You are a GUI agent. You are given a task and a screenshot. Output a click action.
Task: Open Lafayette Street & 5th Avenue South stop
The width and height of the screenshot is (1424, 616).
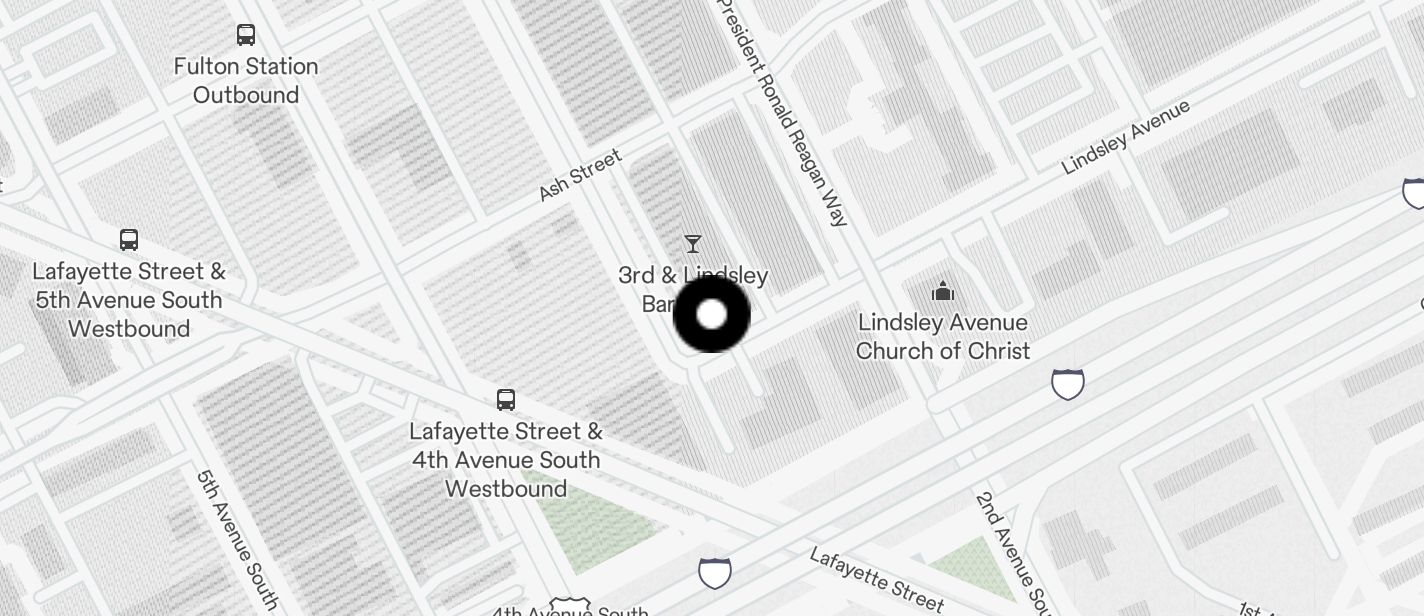(x=129, y=241)
